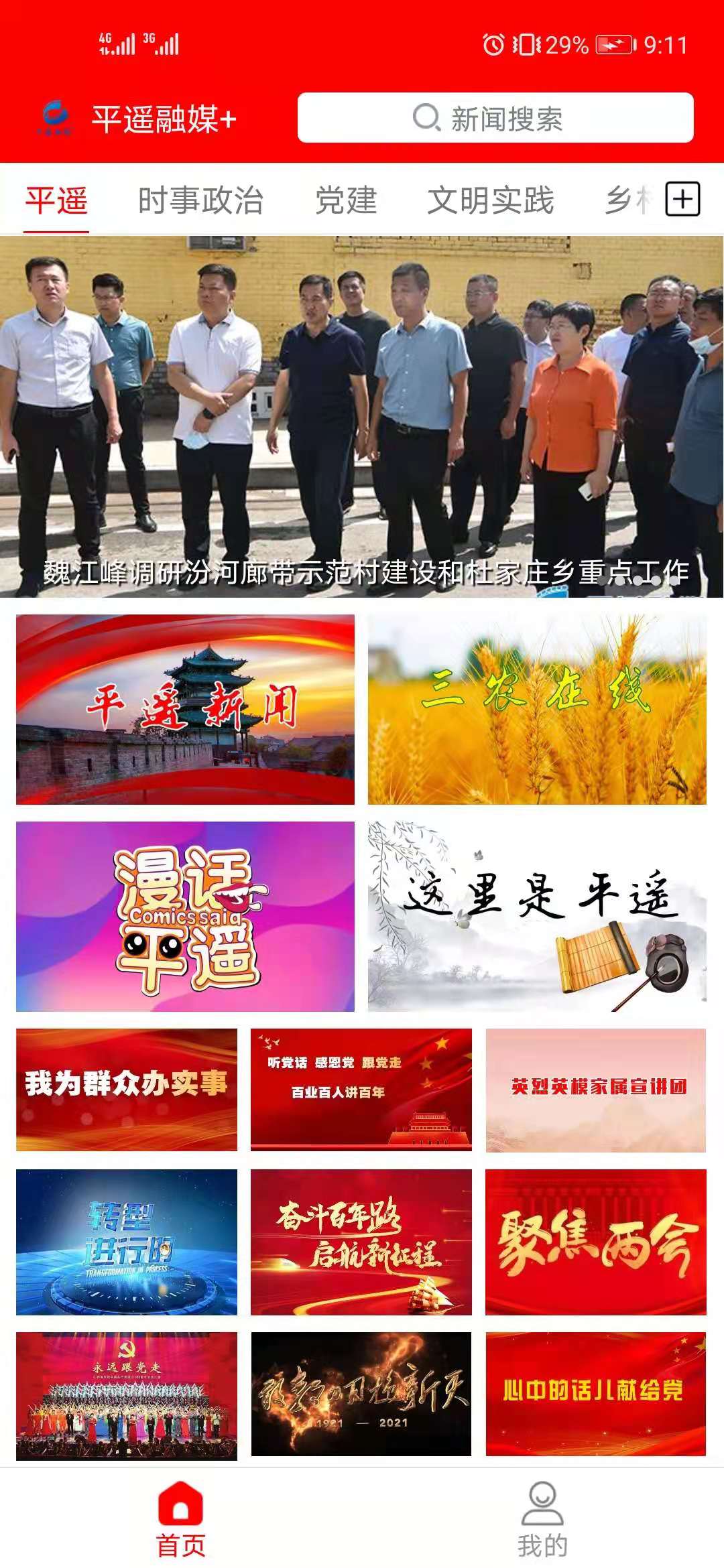724x1568 pixels.
Task: Open the channel add (+) icon
Action: (682, 198)
